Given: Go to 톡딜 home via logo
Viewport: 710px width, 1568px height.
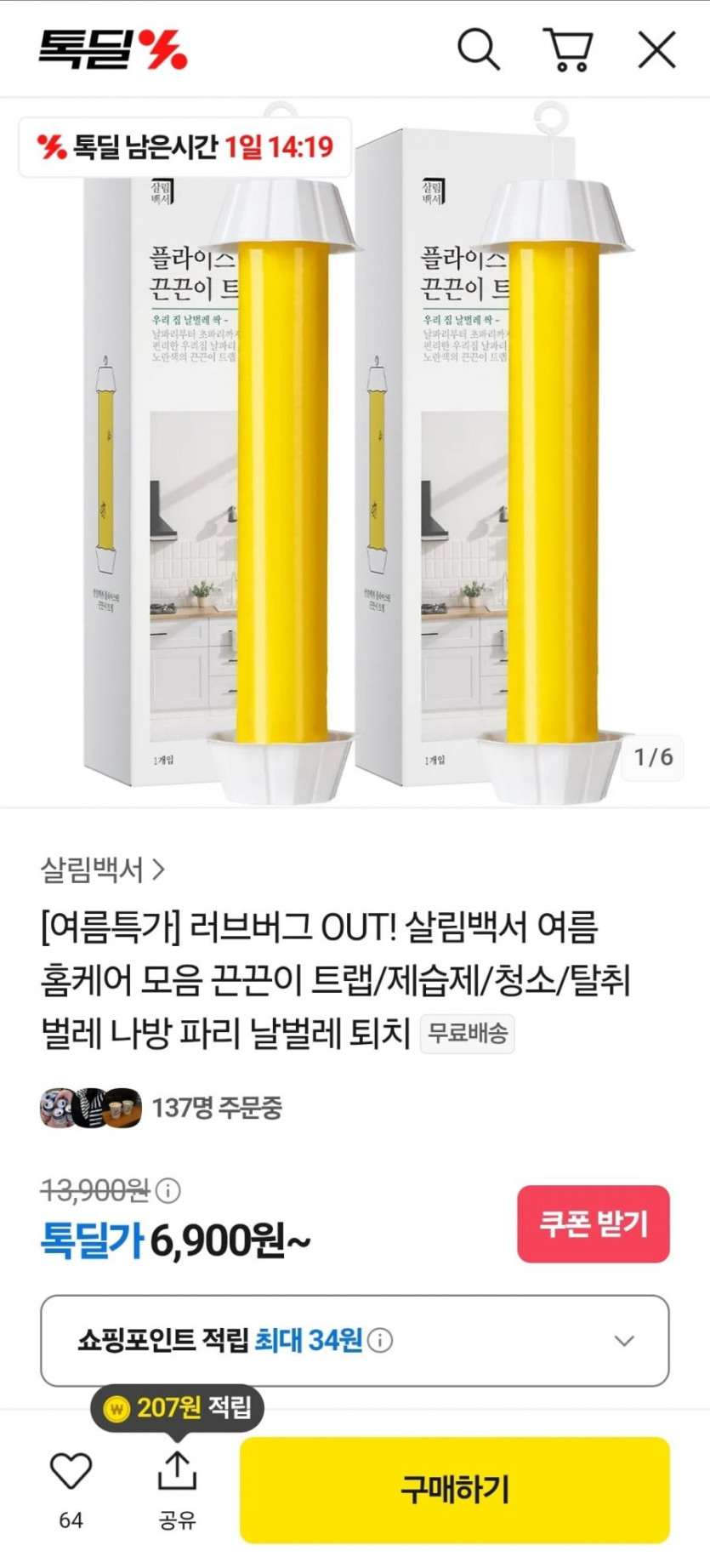Looking at the screenshot, I should [x=112, y=49].
